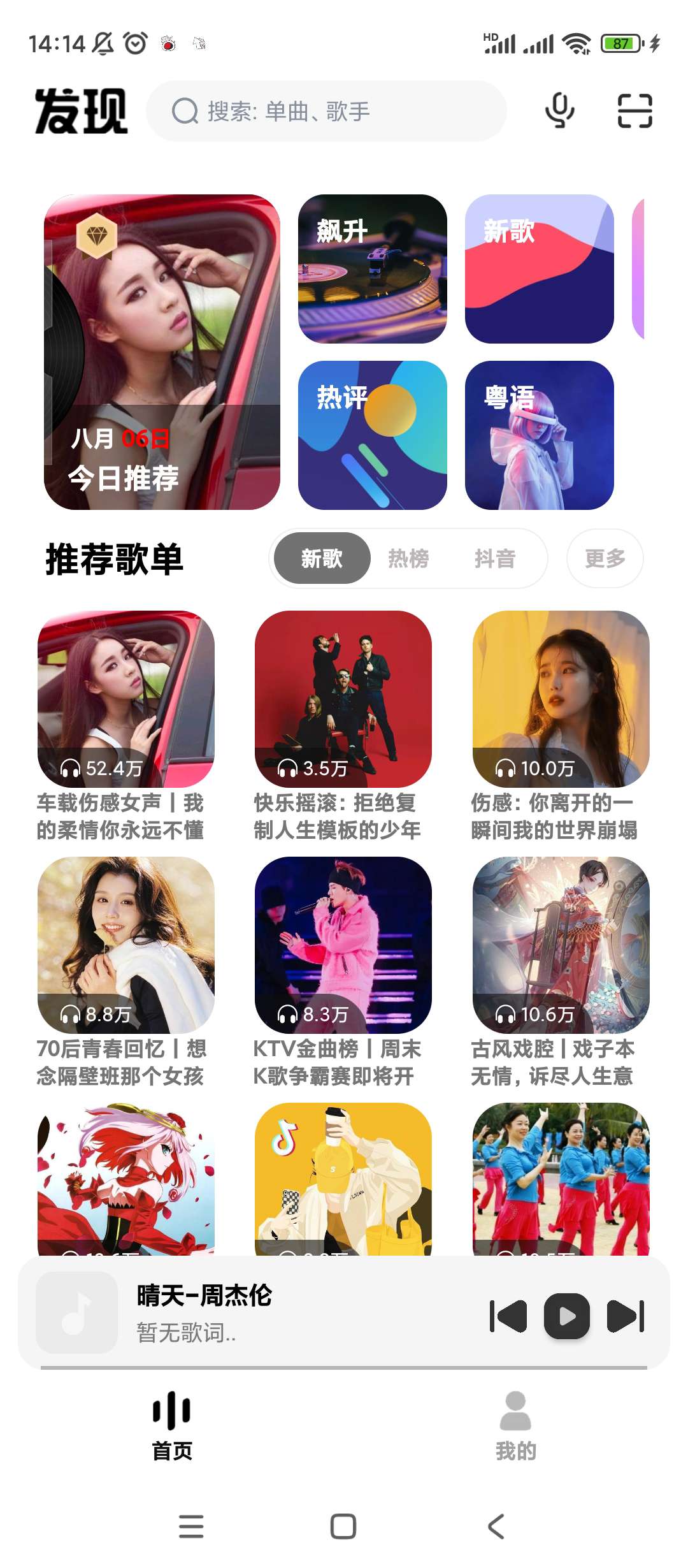Select the 新歌 tab under 推荐歌单
688x1568 pixels.
(322, 559)
